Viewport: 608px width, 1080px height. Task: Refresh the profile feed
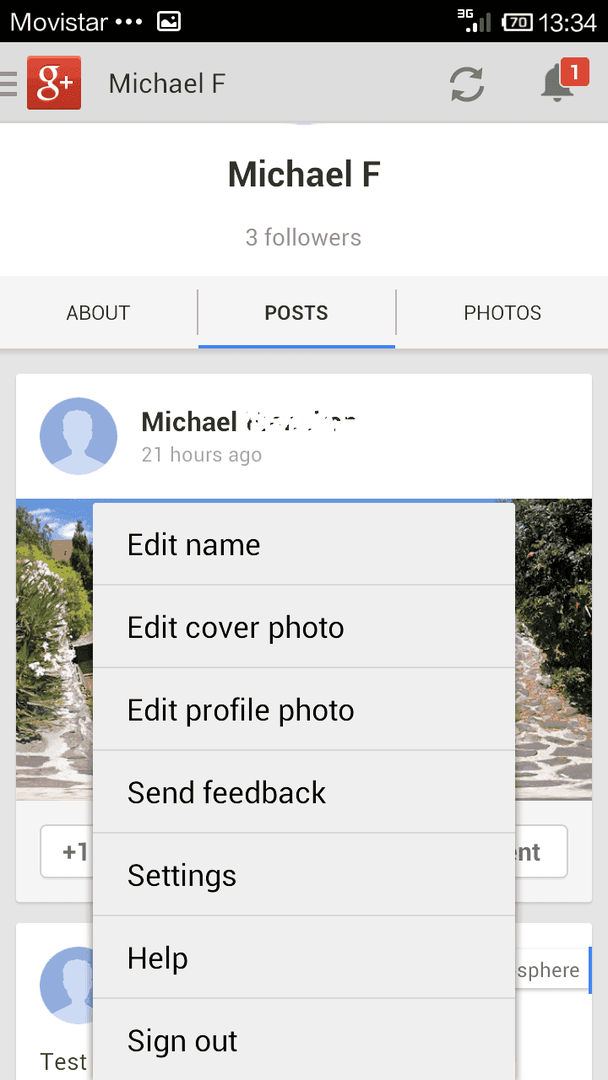467,84
